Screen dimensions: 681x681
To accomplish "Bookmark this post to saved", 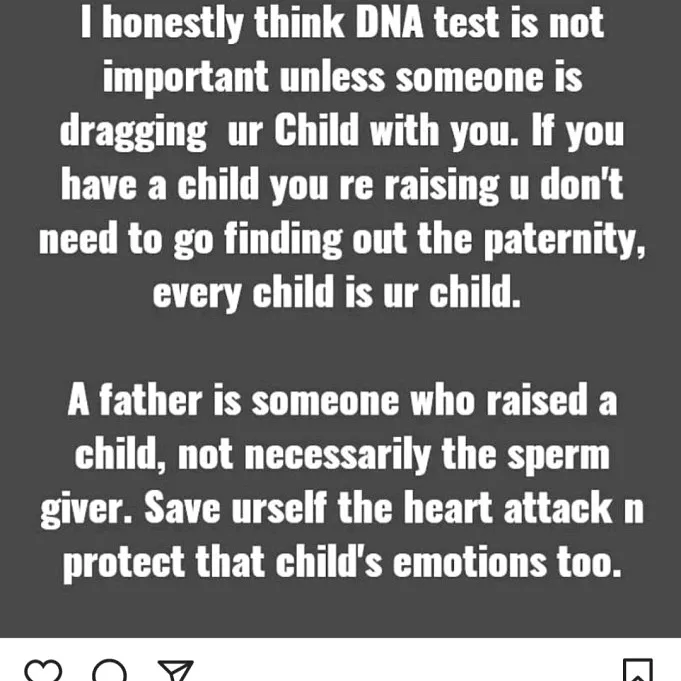I will (x=638, y=671).
